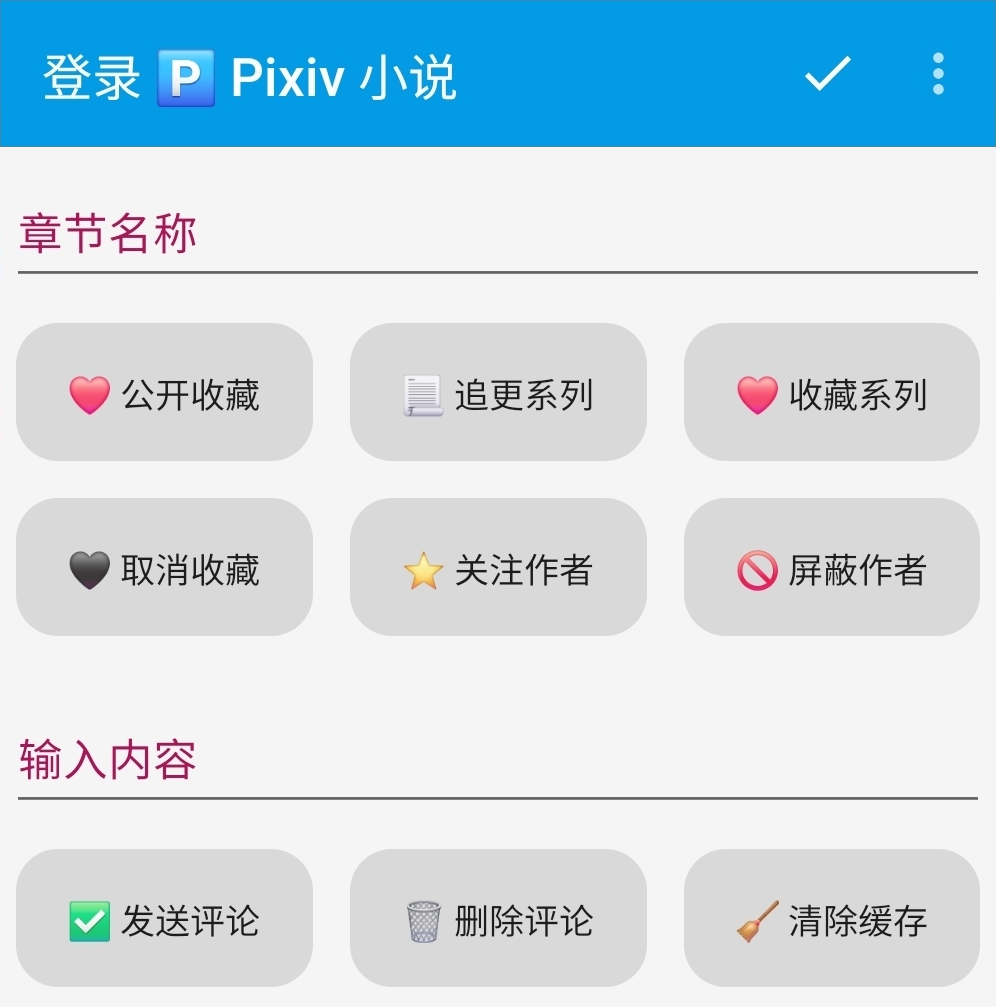Image resolution: width=996 pixels, height=1007 pixels.
Task: Clear cache with 清除缓存
Action: point(831,919)
